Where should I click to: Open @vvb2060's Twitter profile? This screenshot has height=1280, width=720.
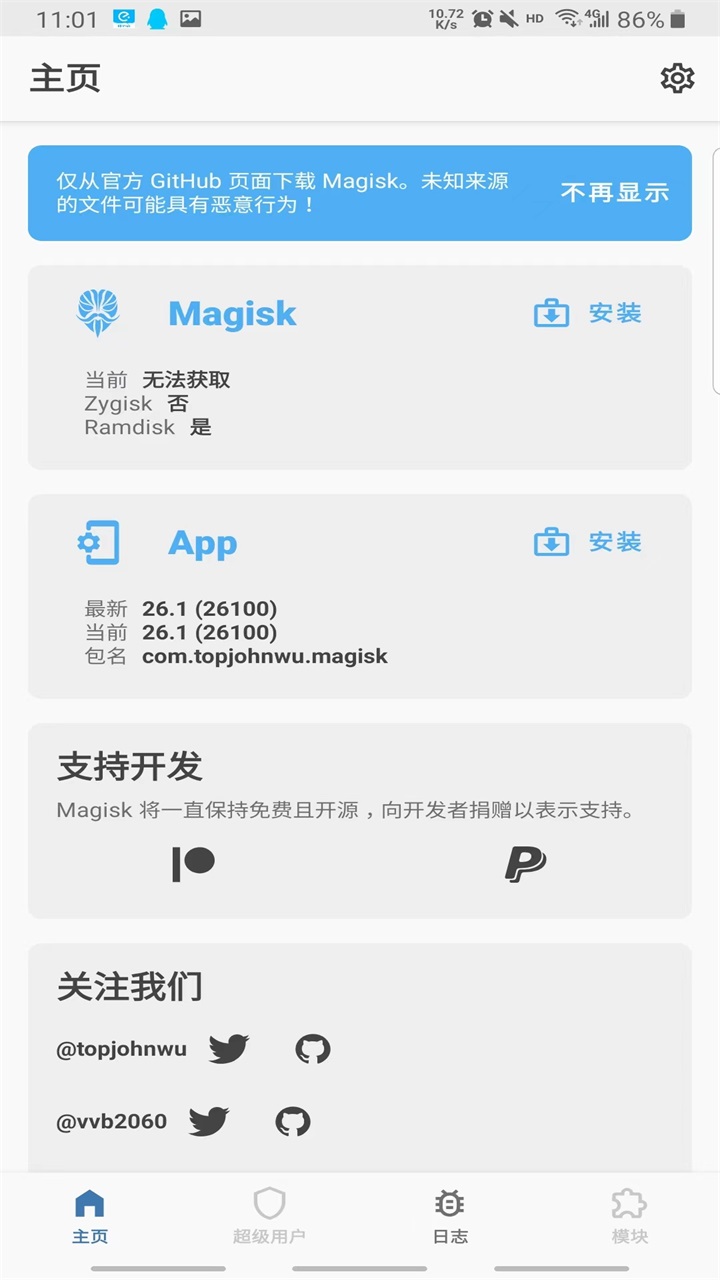coord(209,1121)
